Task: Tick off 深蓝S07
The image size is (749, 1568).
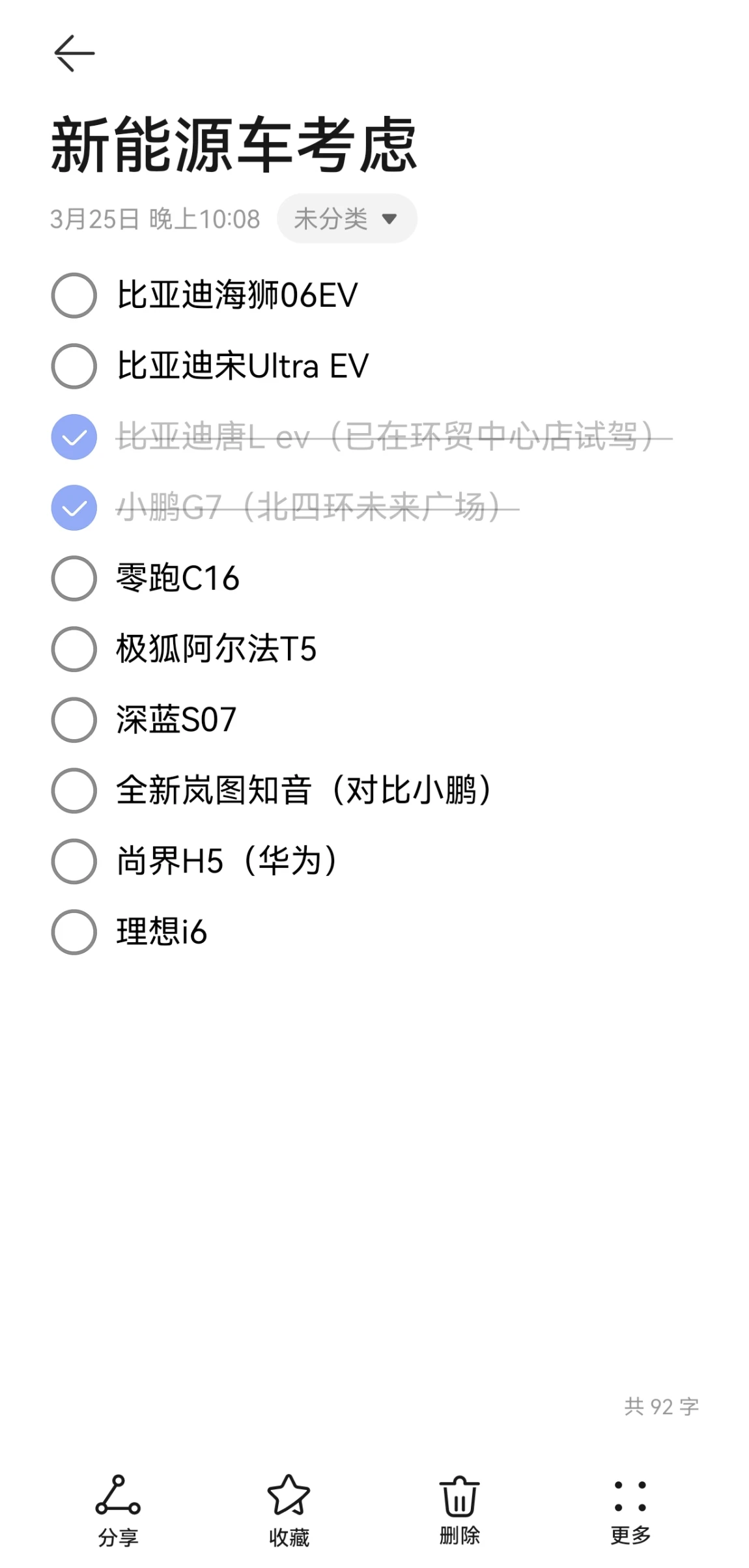Action: [74, 720]
